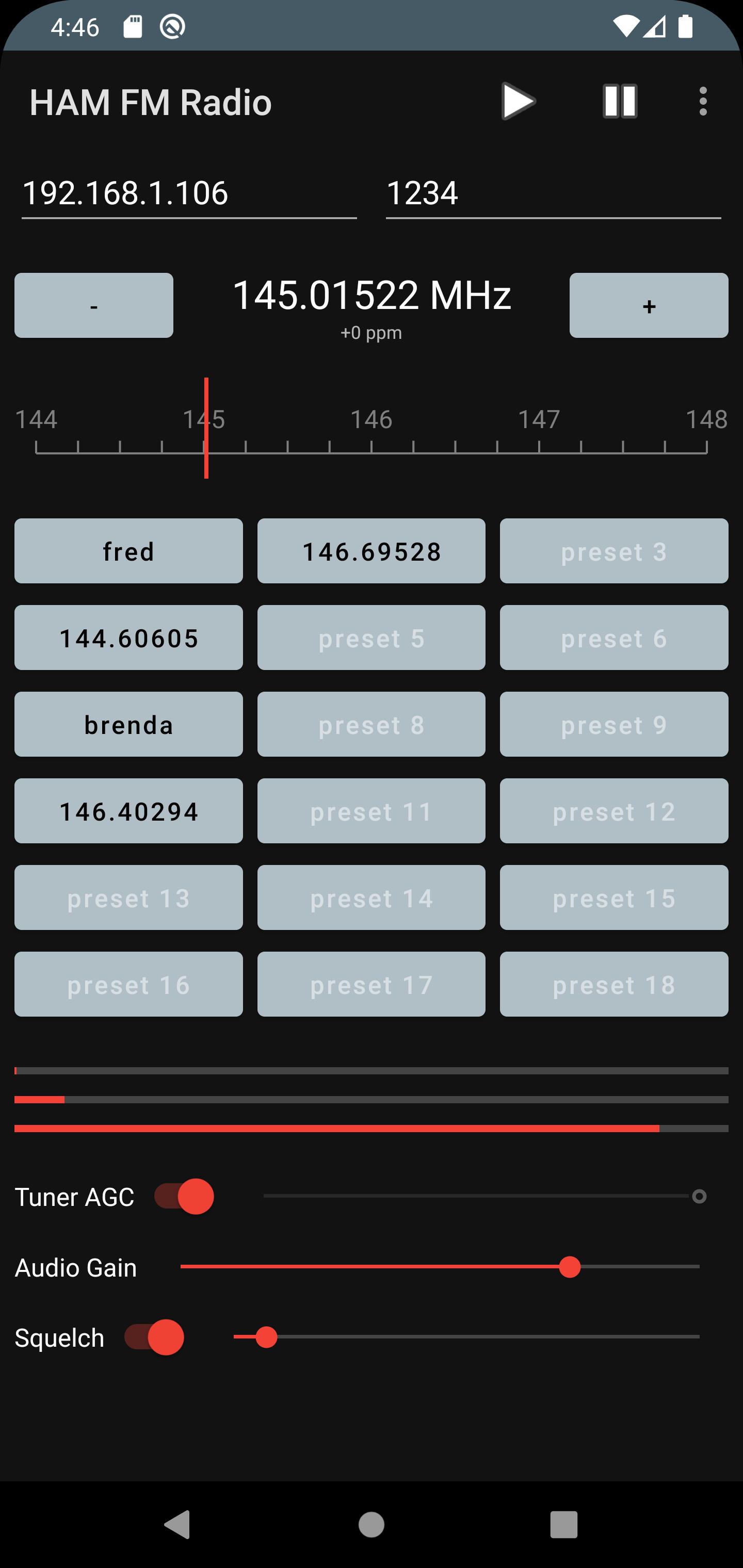Tap the empty preset 11 button
The image size is (743, 1568).
click(372, 811)
